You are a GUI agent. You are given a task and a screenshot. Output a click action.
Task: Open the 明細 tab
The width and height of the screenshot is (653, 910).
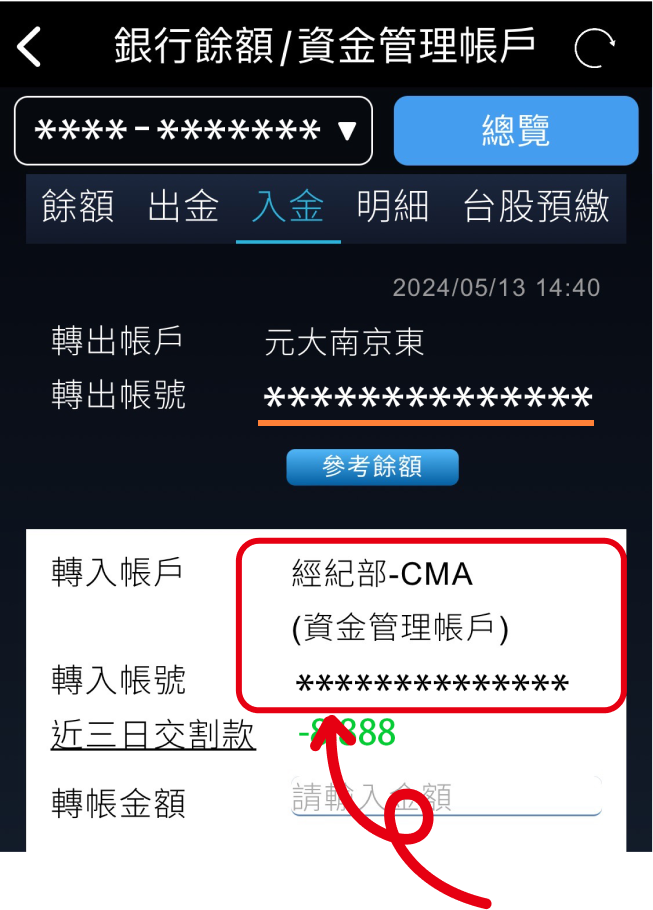click(393, 207)
